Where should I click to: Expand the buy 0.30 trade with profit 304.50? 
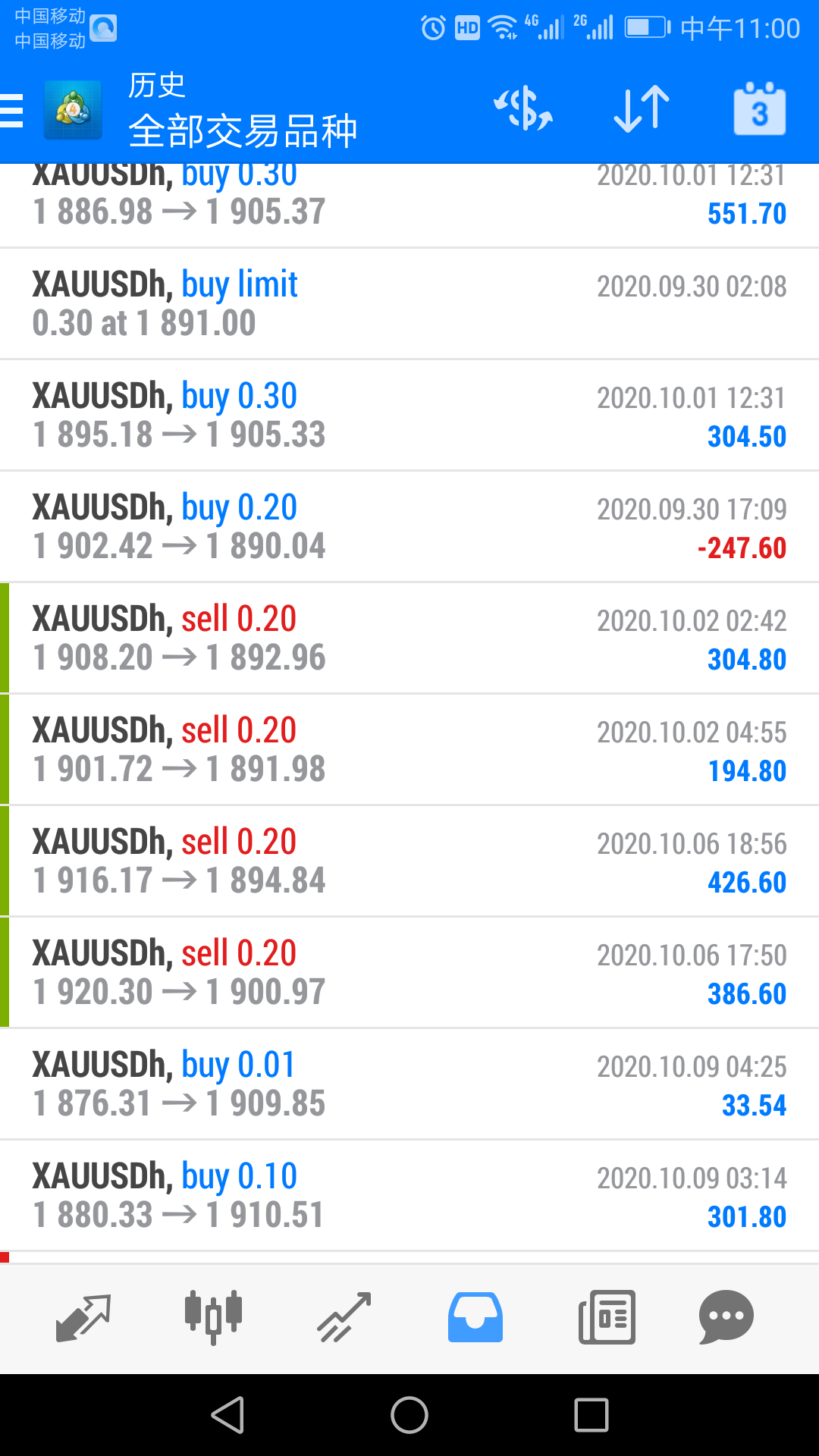coord(409,416)
